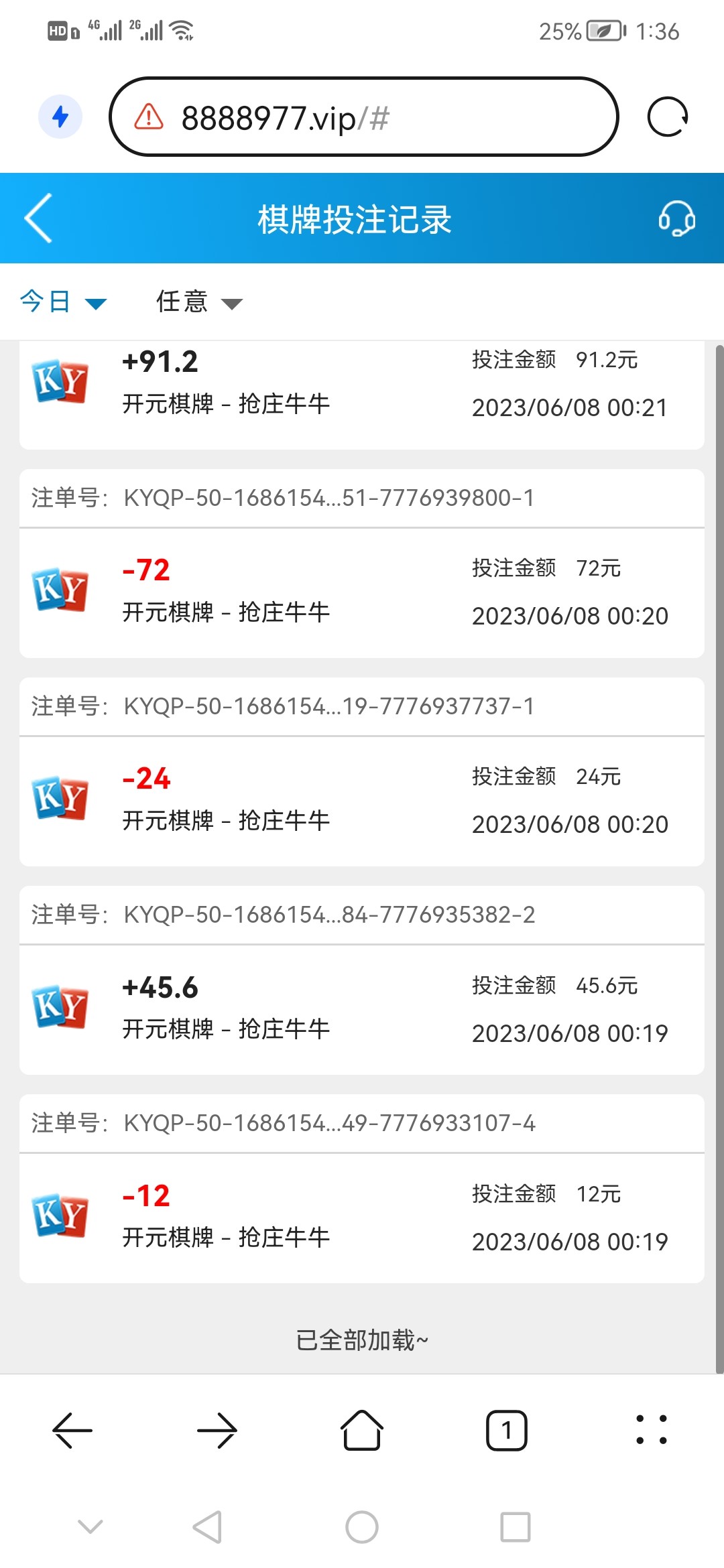Open the 今日 date filter dropdown
The width and height of the screenshot is (724, 1568).
pos(63,302)
